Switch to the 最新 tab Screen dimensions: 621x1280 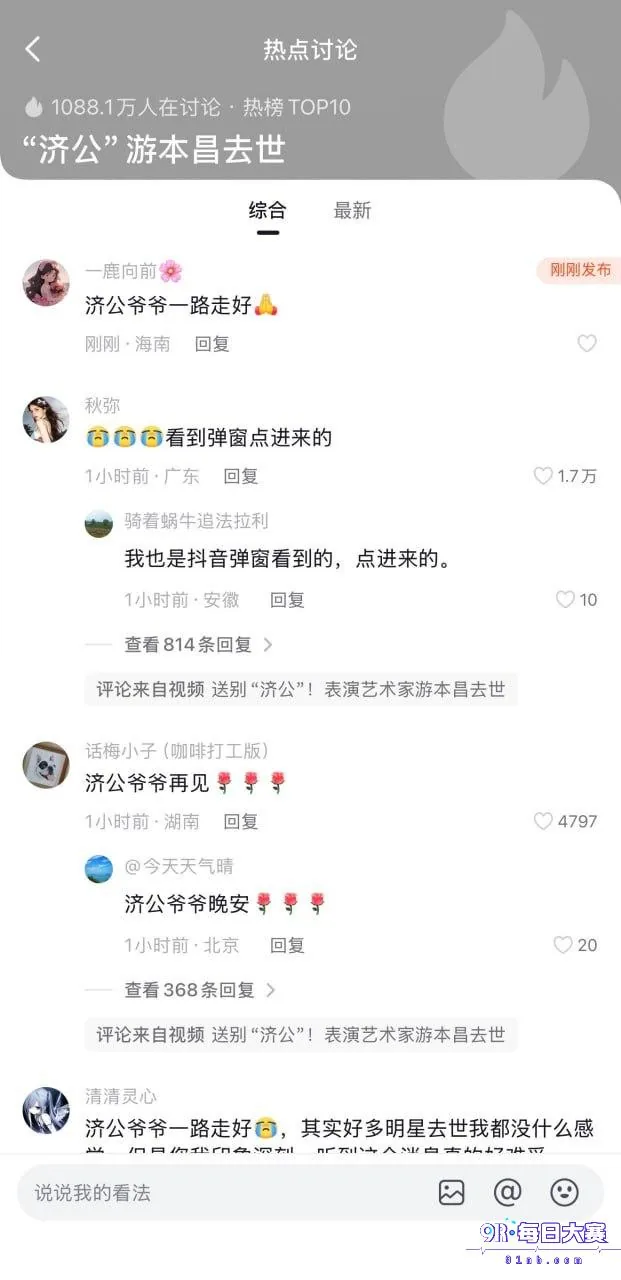[x=352, y=210]
